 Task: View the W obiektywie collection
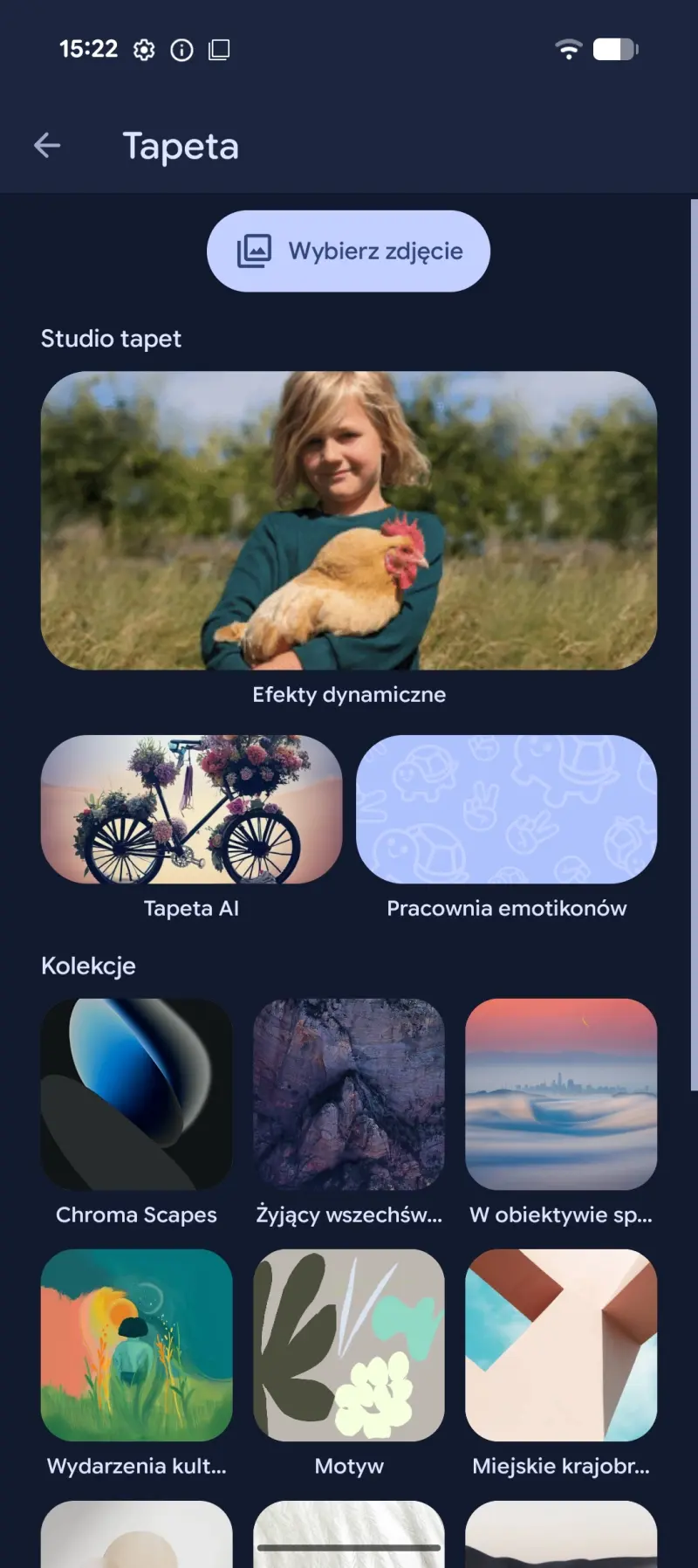pos(561,1094)
